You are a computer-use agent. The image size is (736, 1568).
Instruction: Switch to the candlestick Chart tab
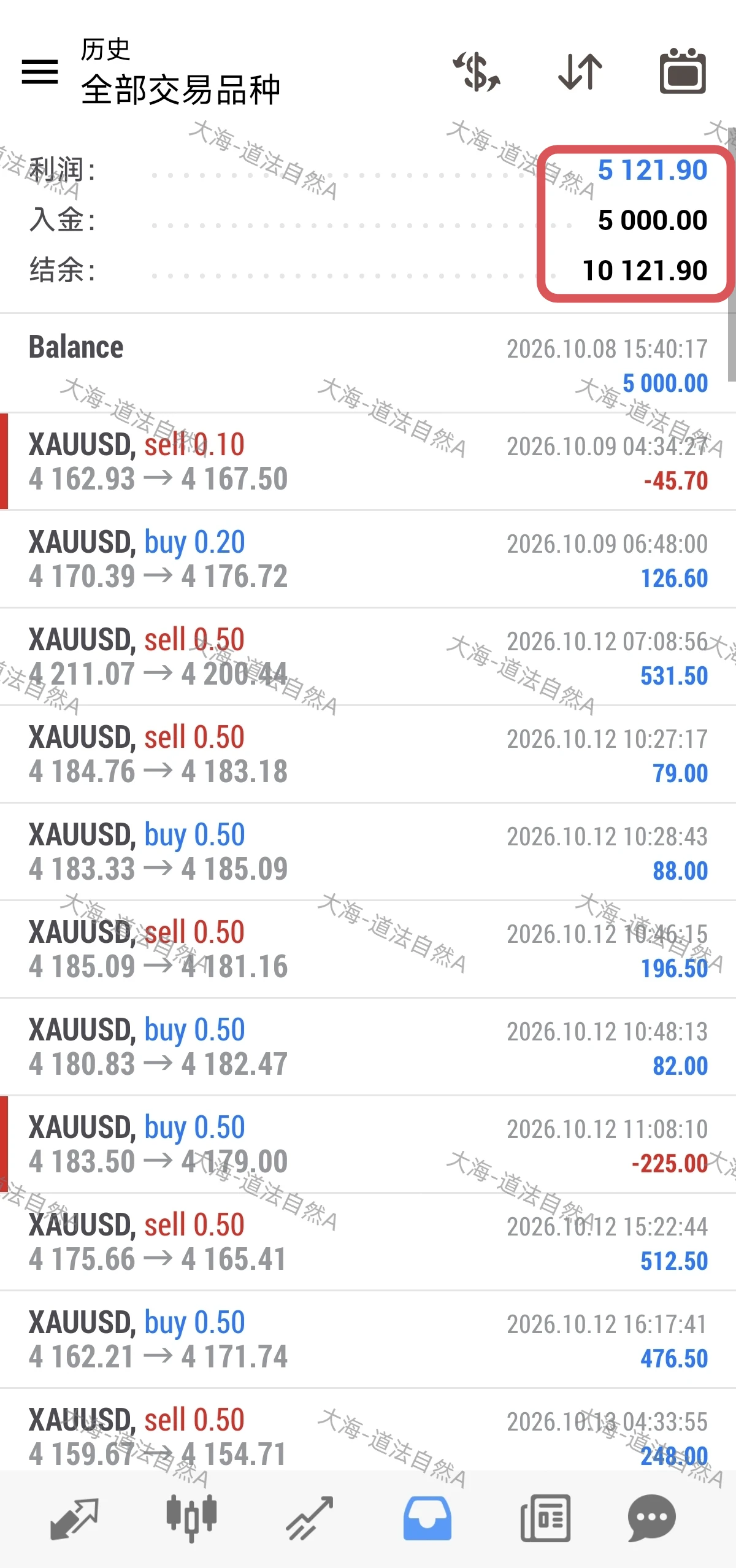(x=191, y=1519)
